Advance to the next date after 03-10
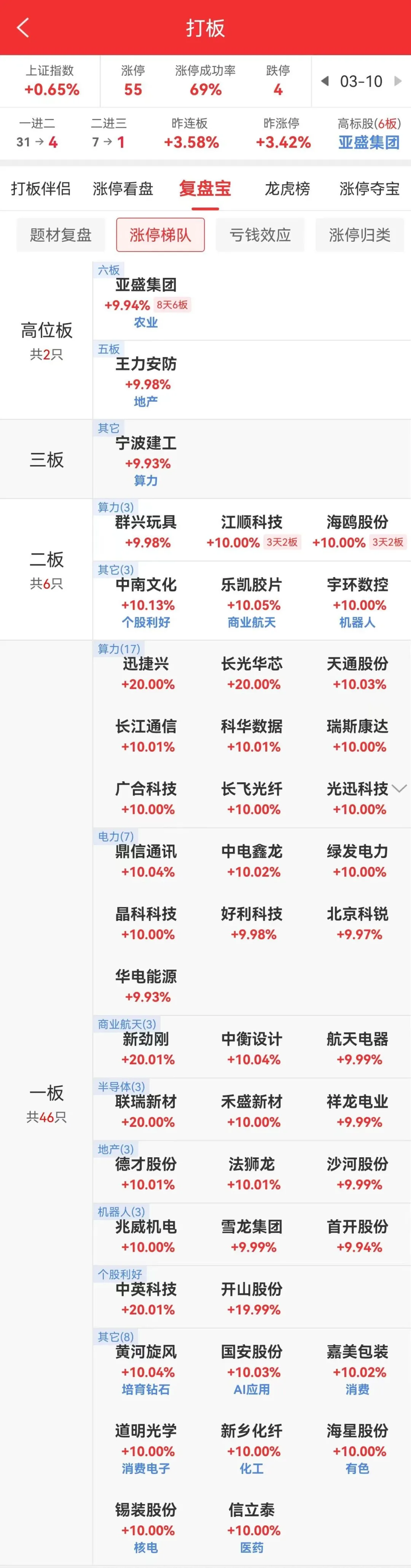Screen dimensions: 411x1568 point(398,81)
